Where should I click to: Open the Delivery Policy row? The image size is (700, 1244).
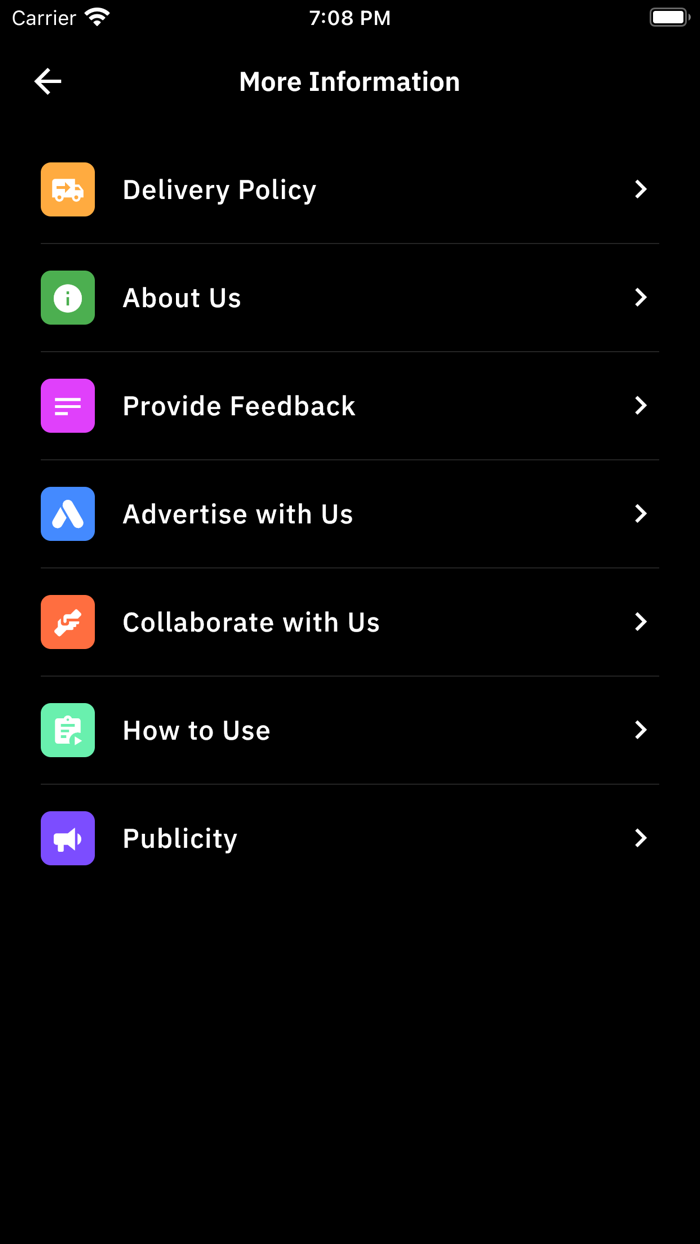tap(349, 190)
